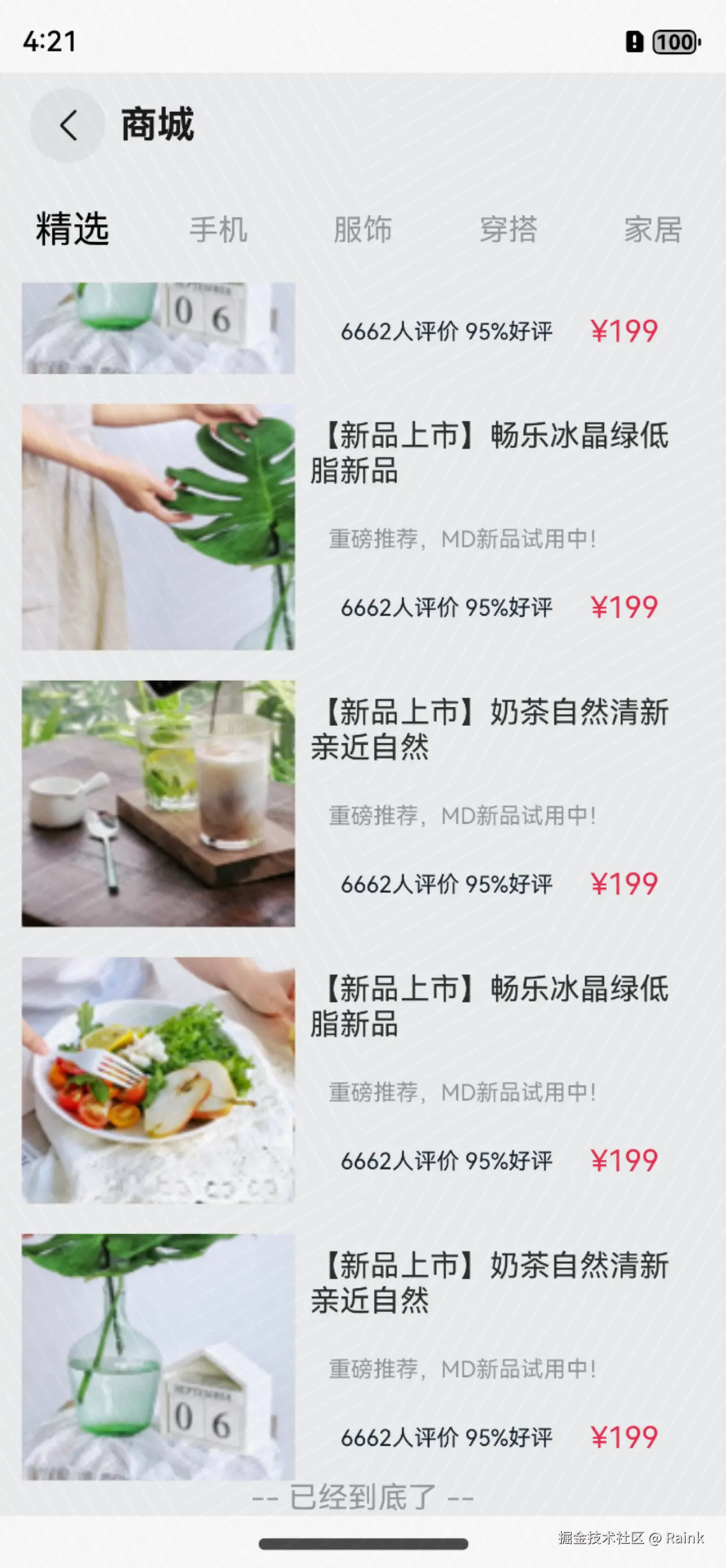726x1568 pixels.
Task: View the 畅乐冰晶绿 product with salad plate photo
Action: pyautogui.click(x=158, y=1080)
